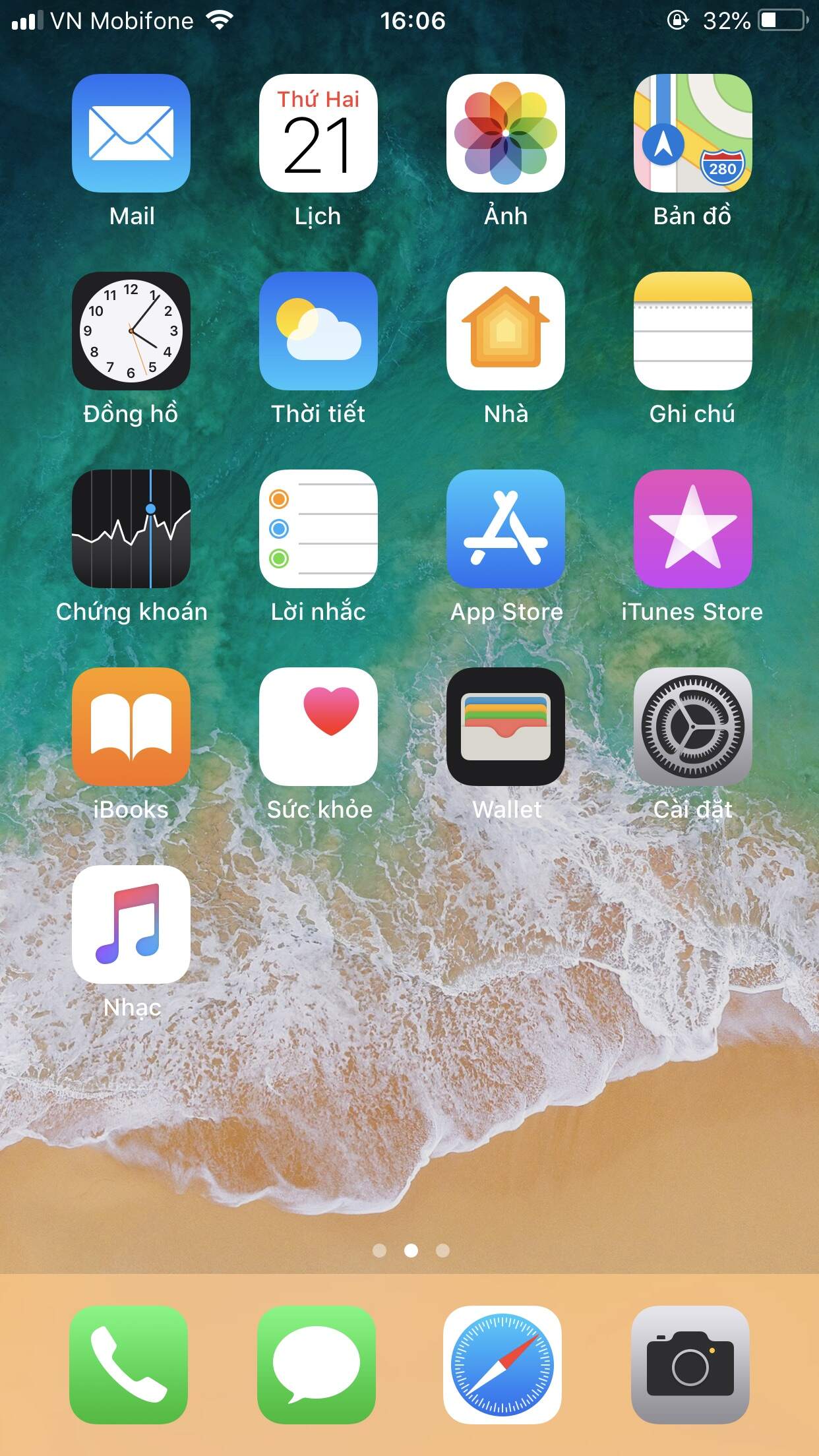Launch Sức khỏe health app

pyautogui.click(x=318, y=727)
